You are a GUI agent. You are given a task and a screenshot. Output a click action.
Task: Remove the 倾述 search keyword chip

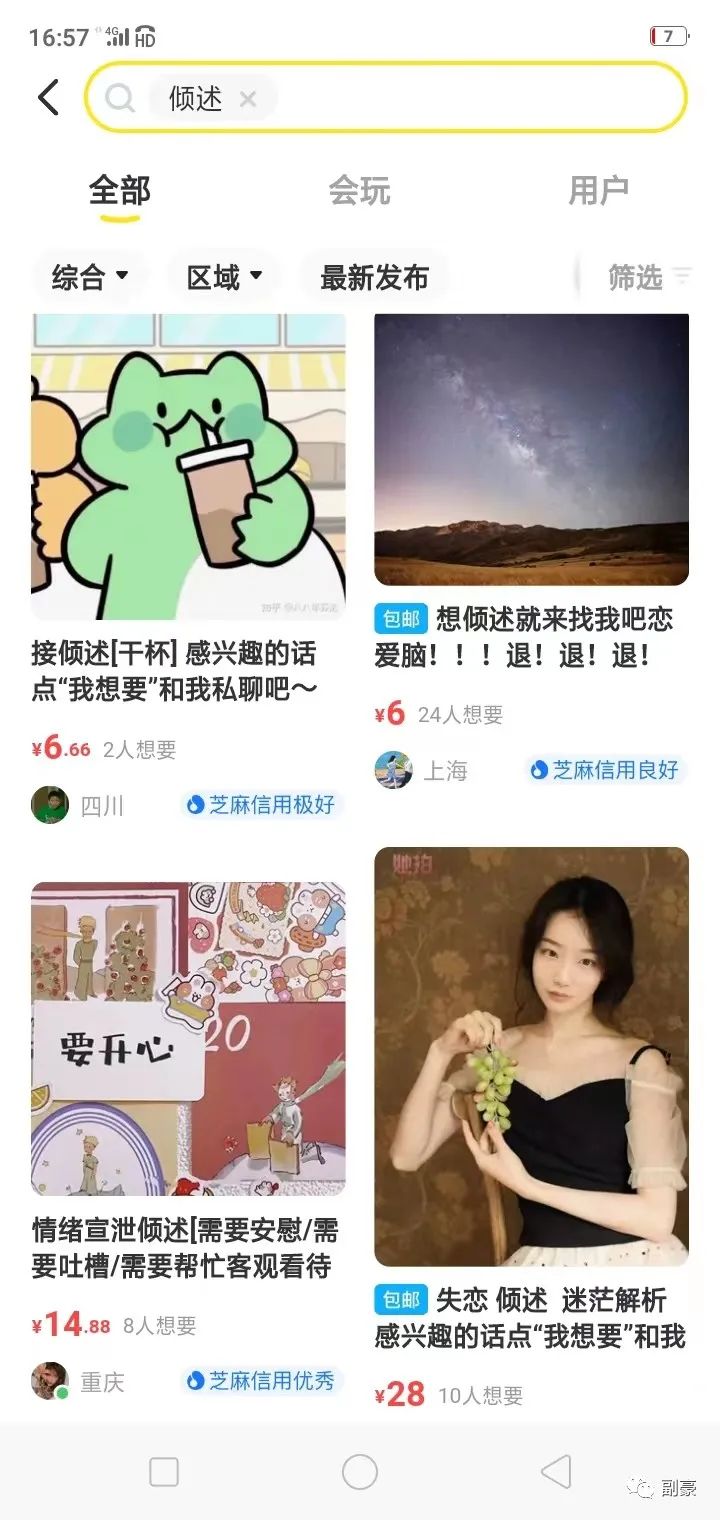(248, 99)
